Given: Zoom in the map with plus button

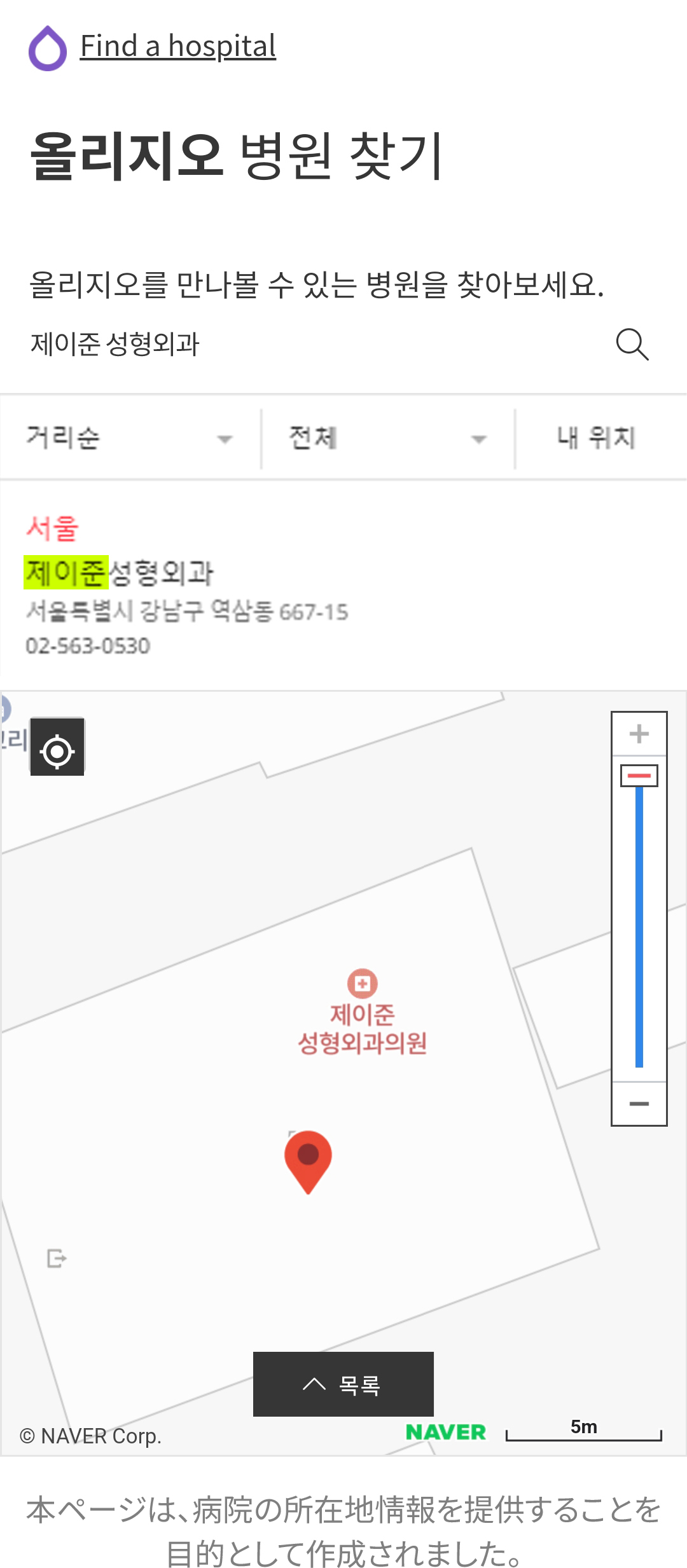Looking at the screenshot, I should point(639,734).
